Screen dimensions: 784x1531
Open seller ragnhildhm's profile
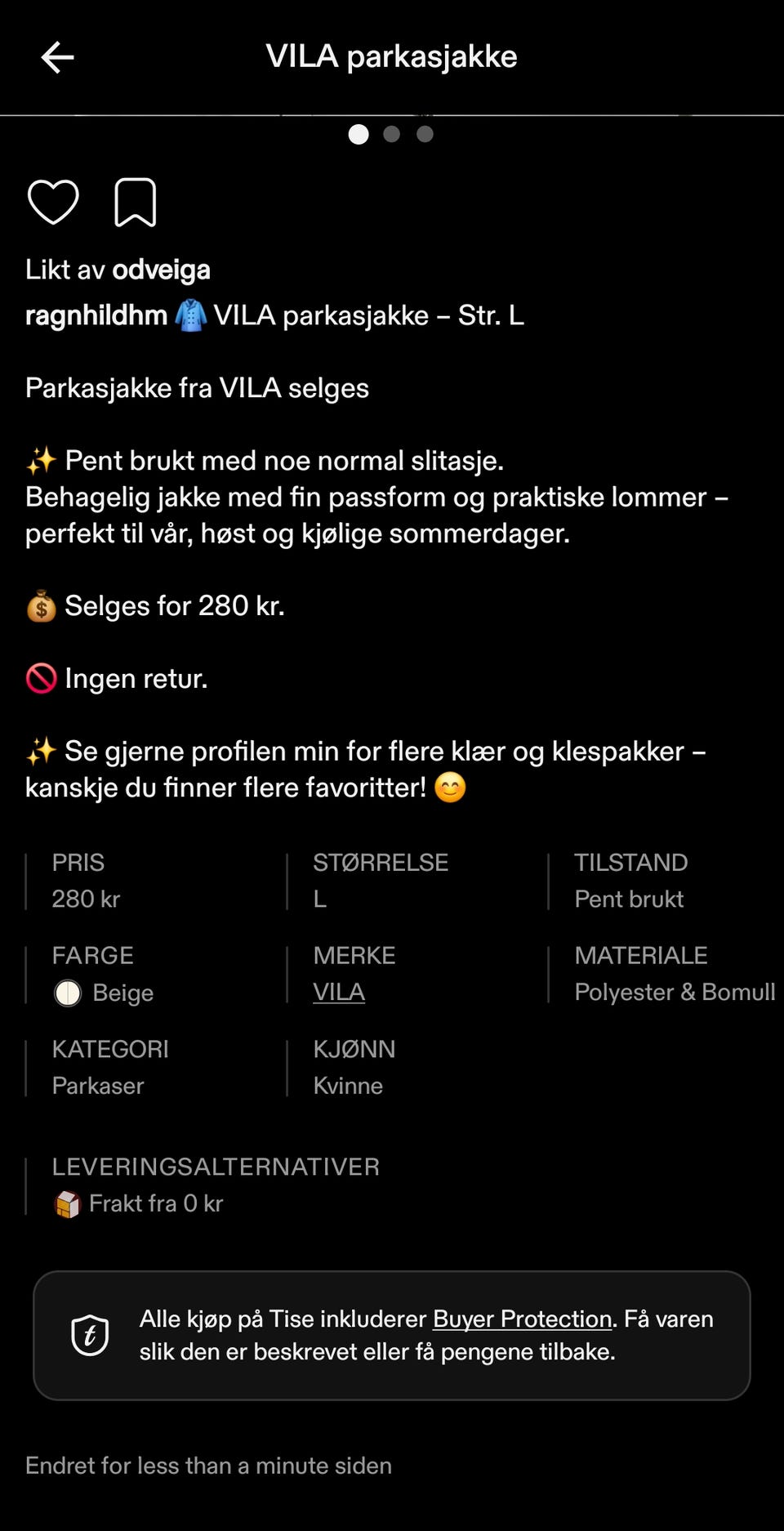click(x=96, y=315)
